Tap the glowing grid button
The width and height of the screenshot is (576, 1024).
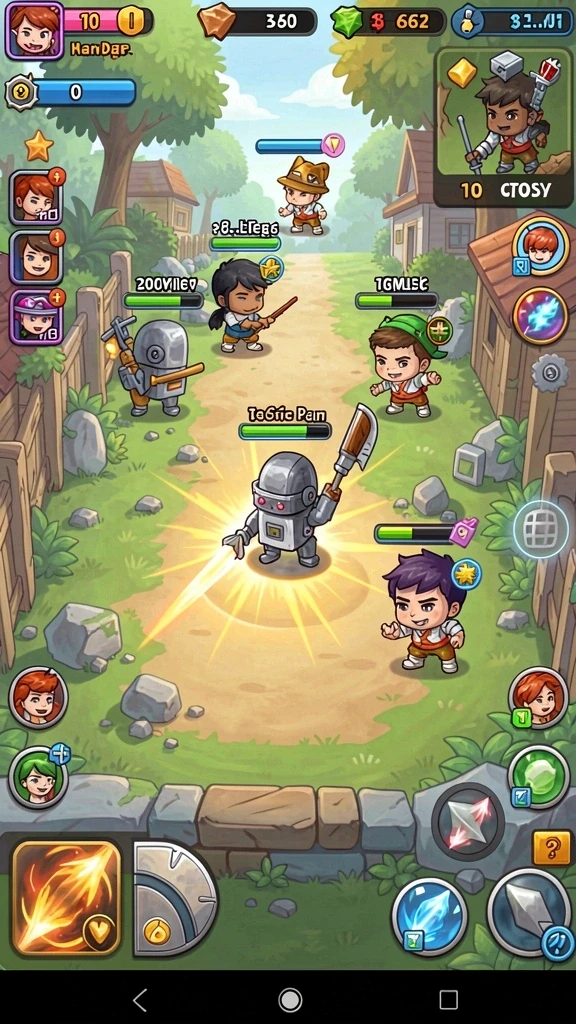coord(541,530)
